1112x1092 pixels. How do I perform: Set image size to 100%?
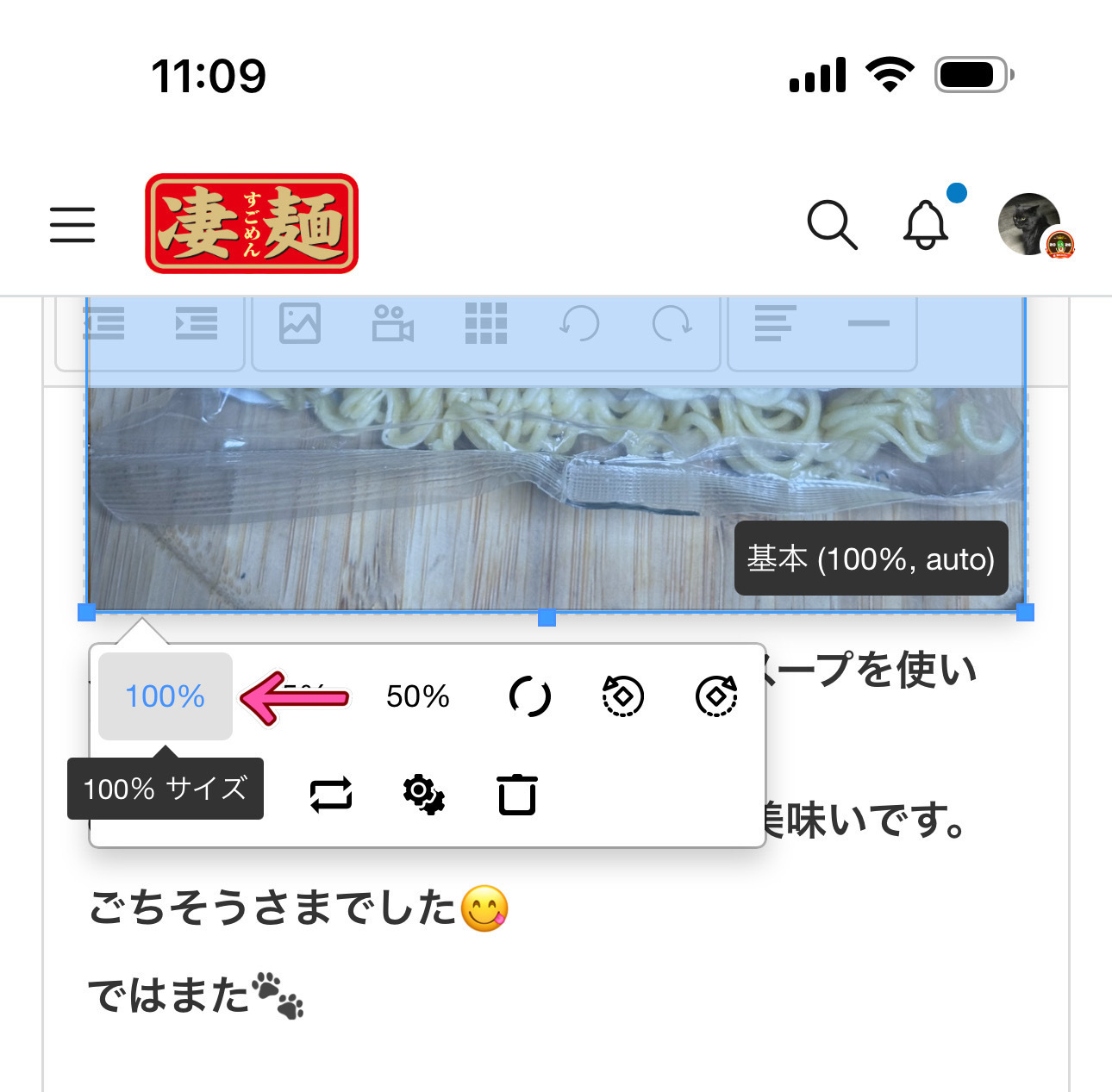[x=165, y=696]
